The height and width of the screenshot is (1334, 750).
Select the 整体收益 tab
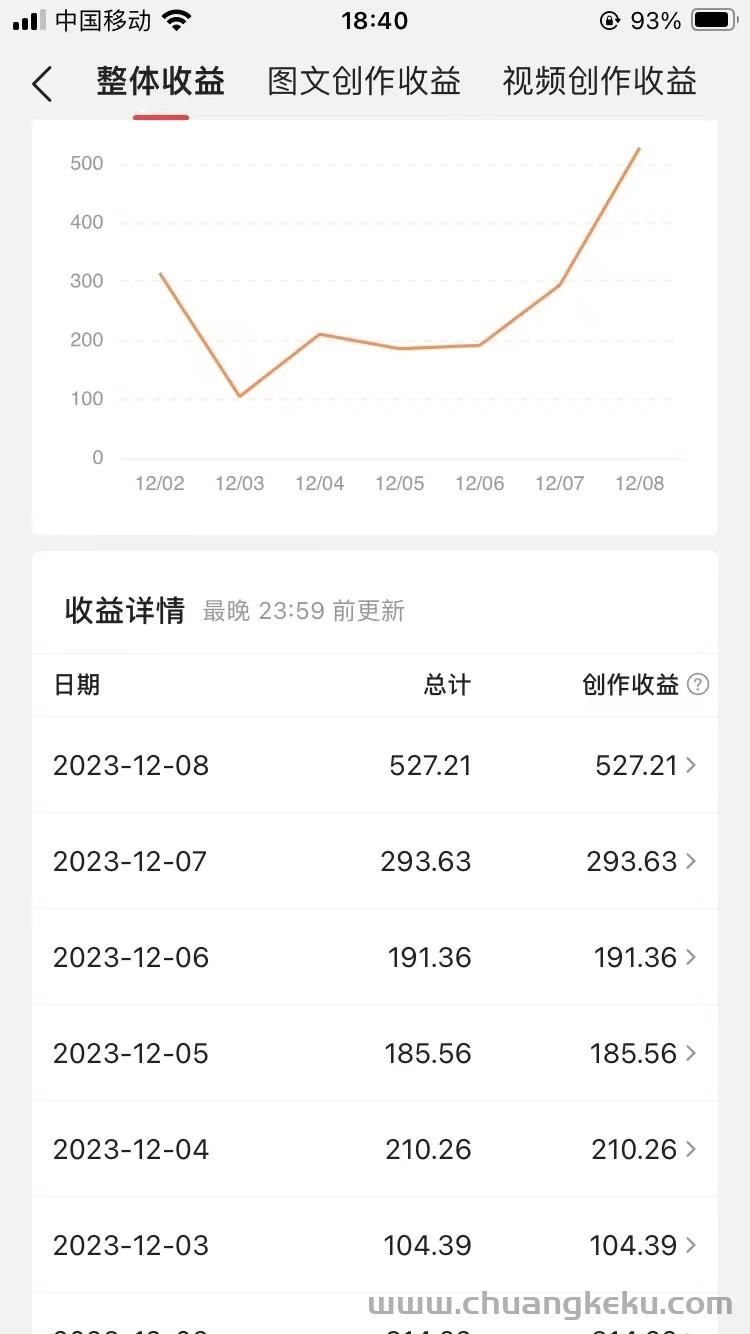161,82
